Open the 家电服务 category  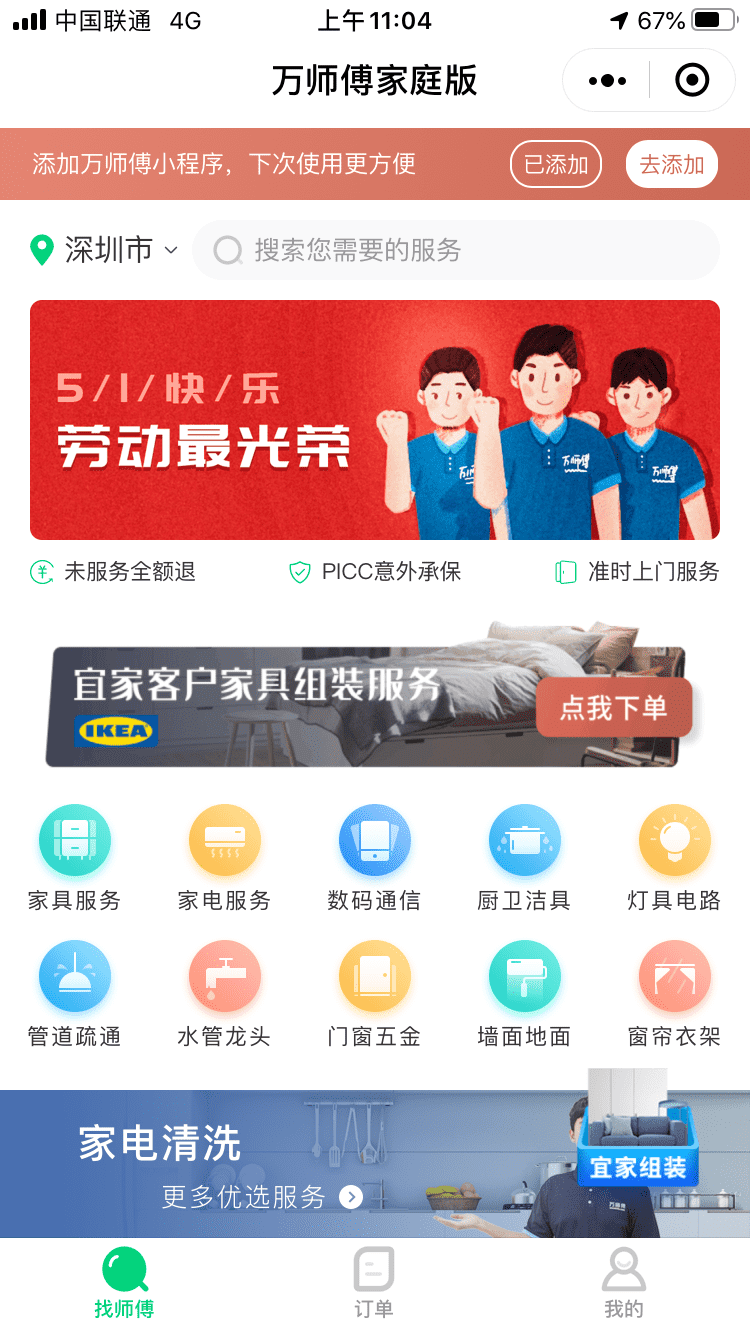click(225, 858)
